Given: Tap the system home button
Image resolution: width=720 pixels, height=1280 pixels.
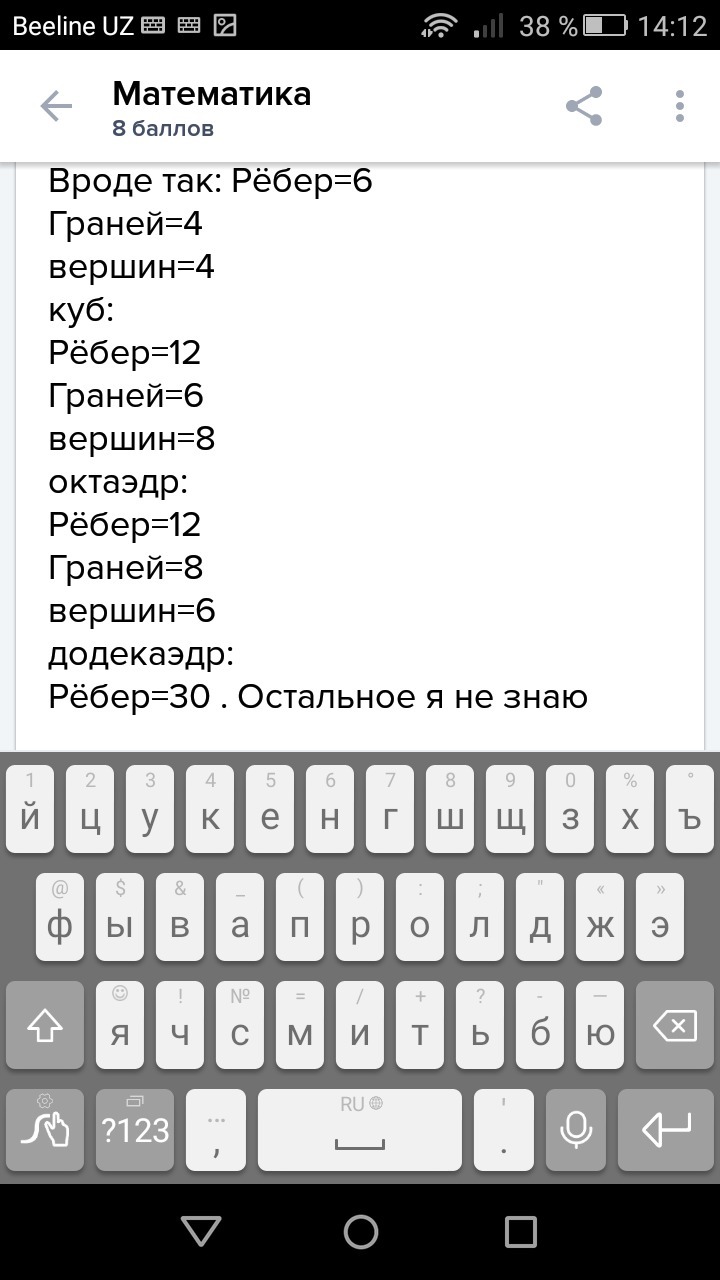Looking at the screenshot, I should [x=360, y=1231].
